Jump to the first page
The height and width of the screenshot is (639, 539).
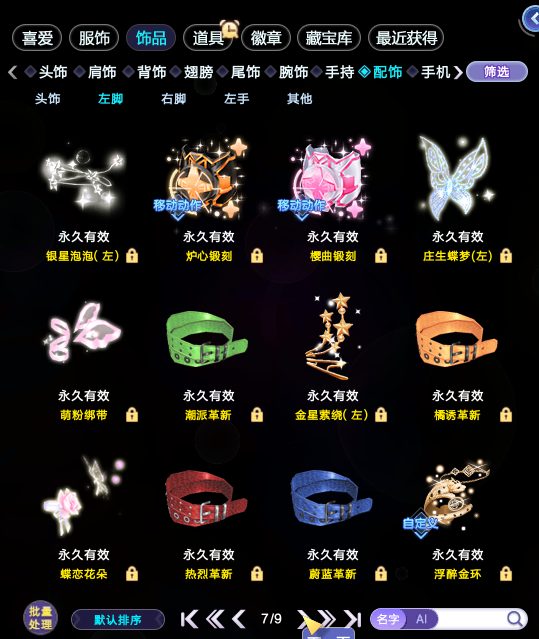coord(189,619)
